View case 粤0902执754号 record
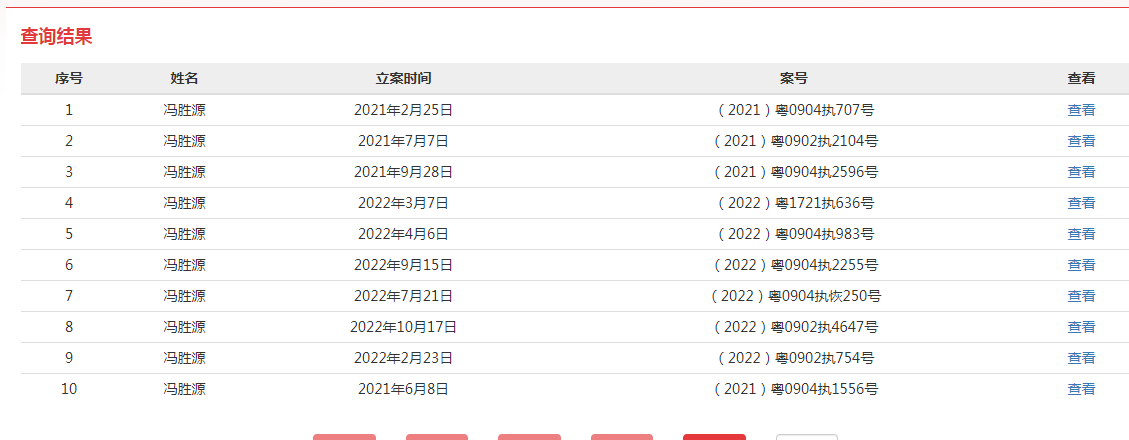This screenshot has height=440, width=1129. point(1080,358)
